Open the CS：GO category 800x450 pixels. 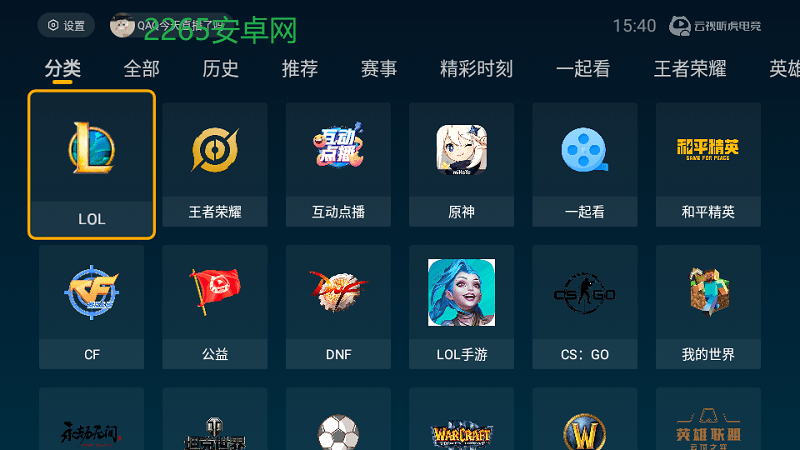click(584, 307)
